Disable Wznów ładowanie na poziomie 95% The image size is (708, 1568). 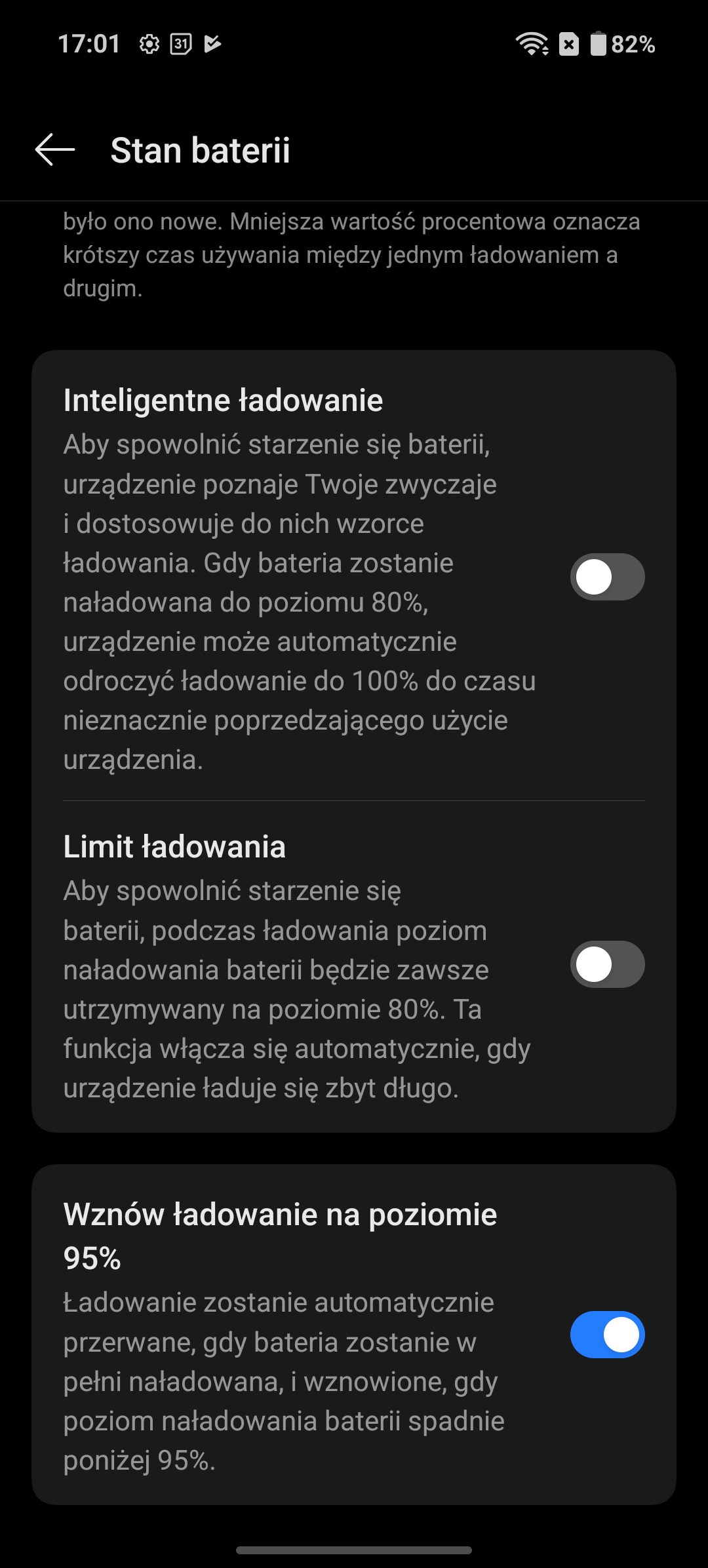pos(607,1335)
